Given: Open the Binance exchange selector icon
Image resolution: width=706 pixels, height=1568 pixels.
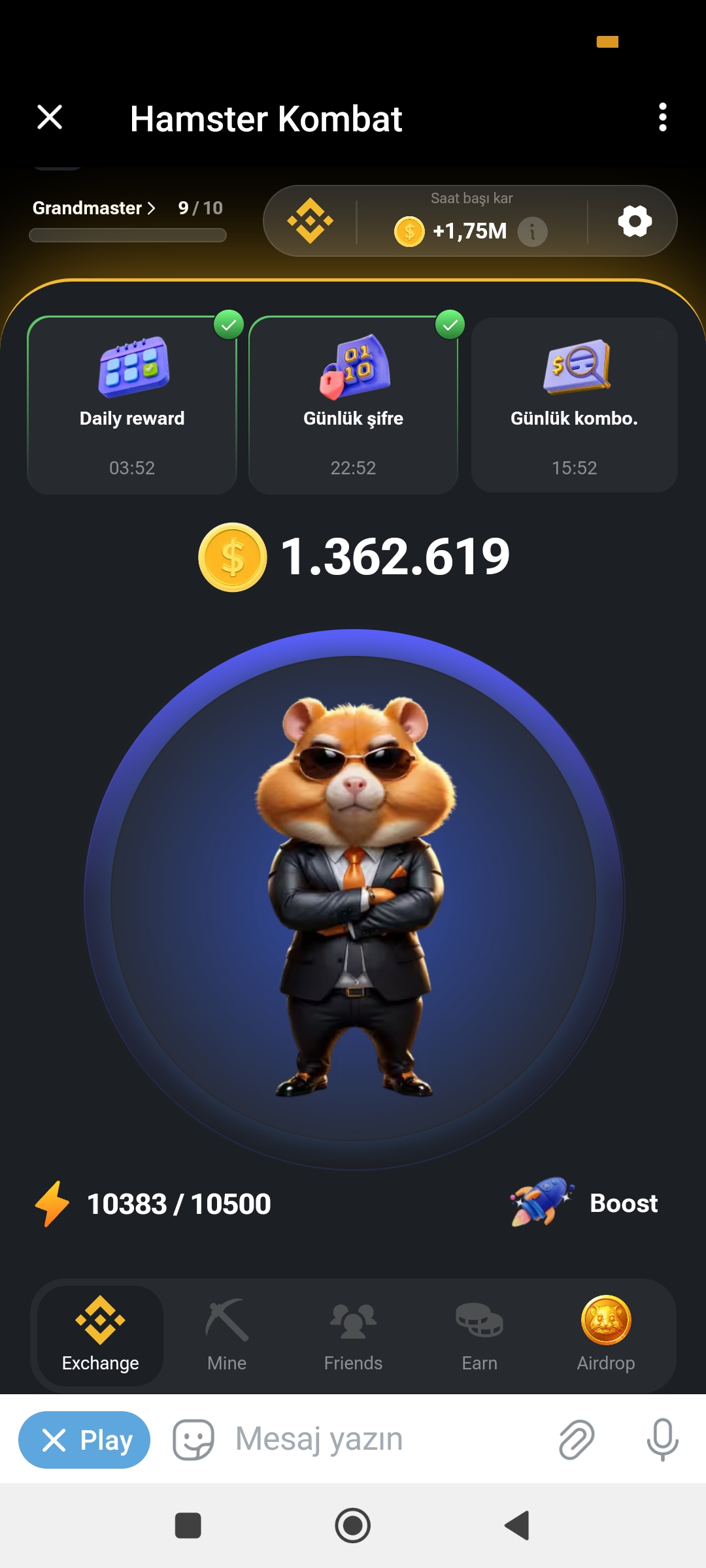Looking at the screenshot, I should click(x=310, y=221).
